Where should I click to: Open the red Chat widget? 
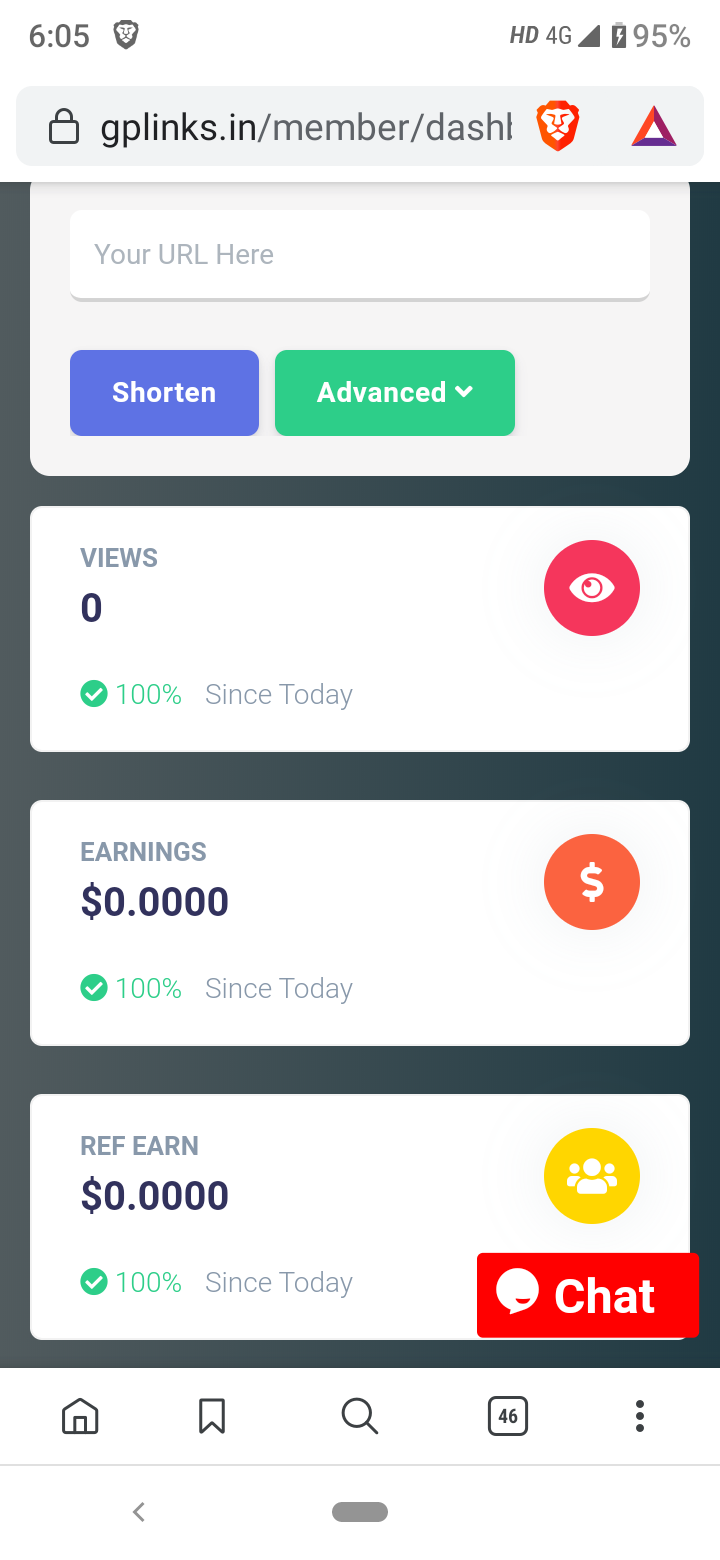[587, 1295]
